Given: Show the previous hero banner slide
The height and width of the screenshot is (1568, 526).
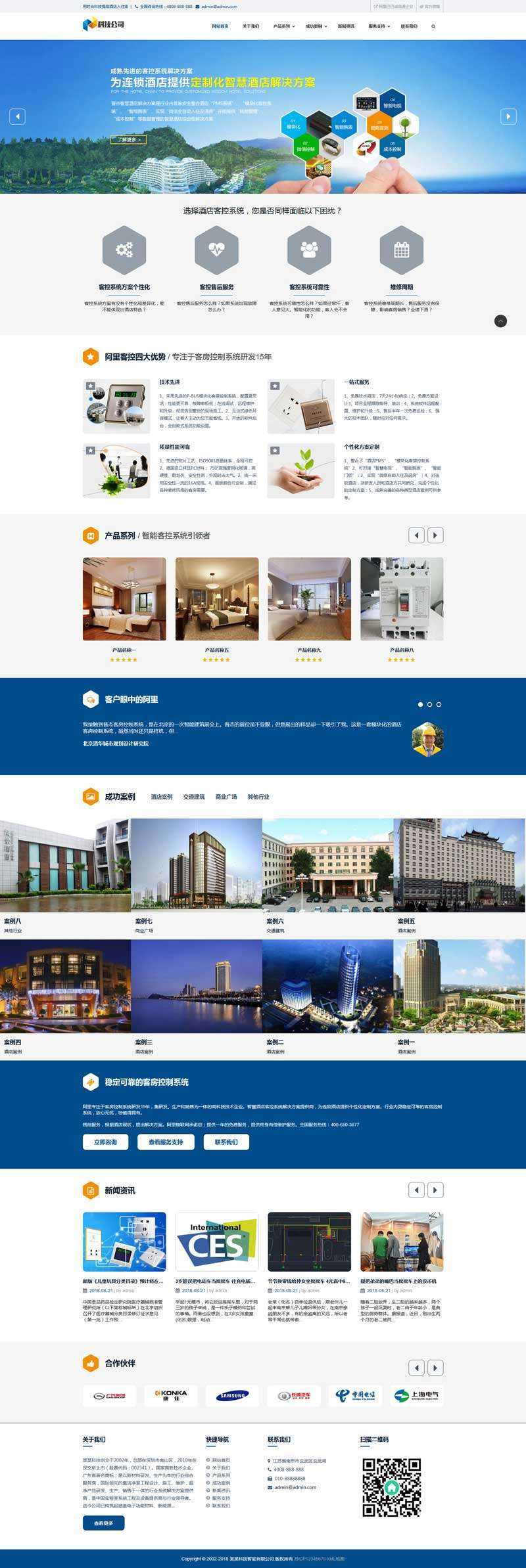Looking at the screenshot, I should (x=17, y=116).
